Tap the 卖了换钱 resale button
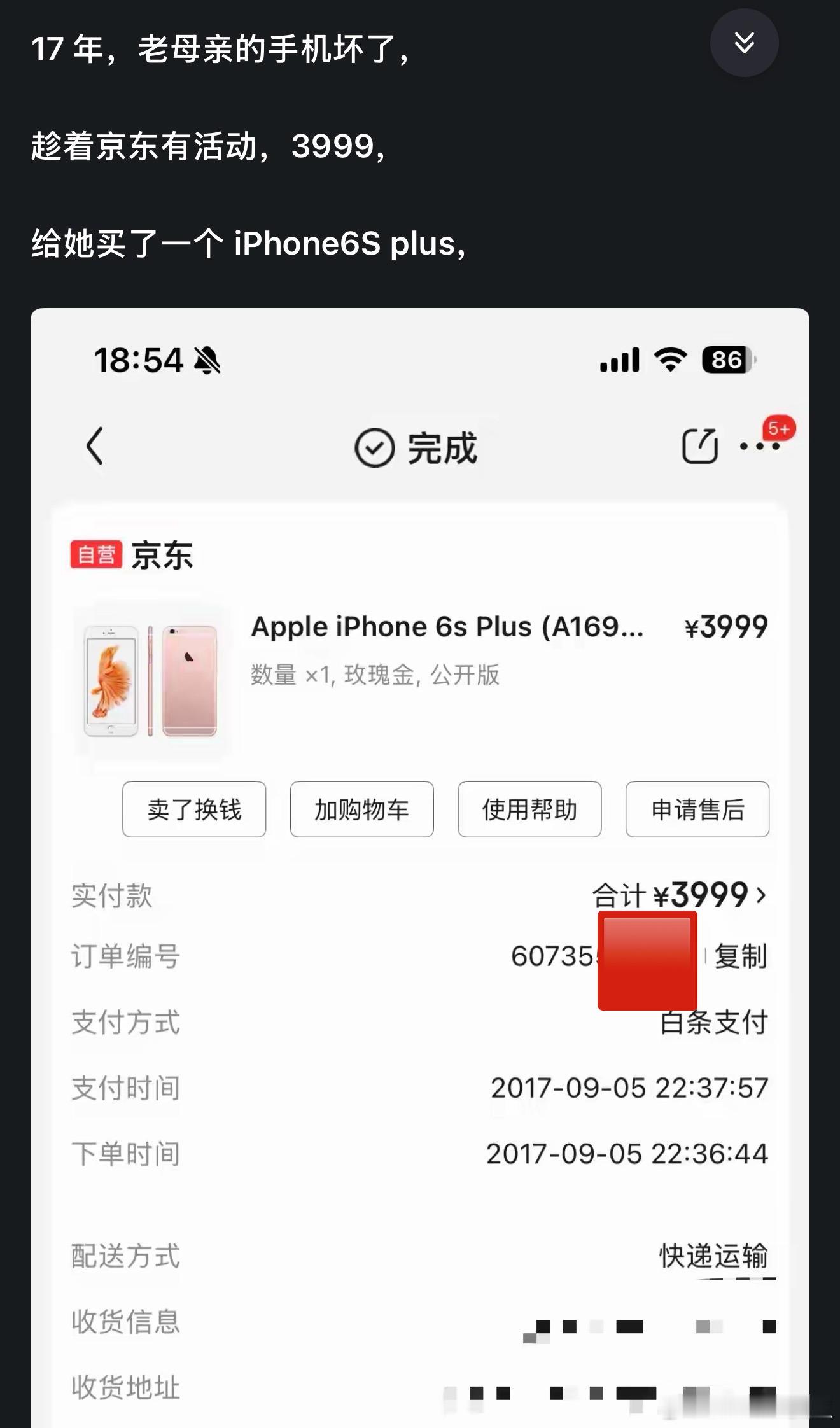Image resolution: width=840 pixels, height=1428 pixels. pyautogui.click(x=193, y=809)
